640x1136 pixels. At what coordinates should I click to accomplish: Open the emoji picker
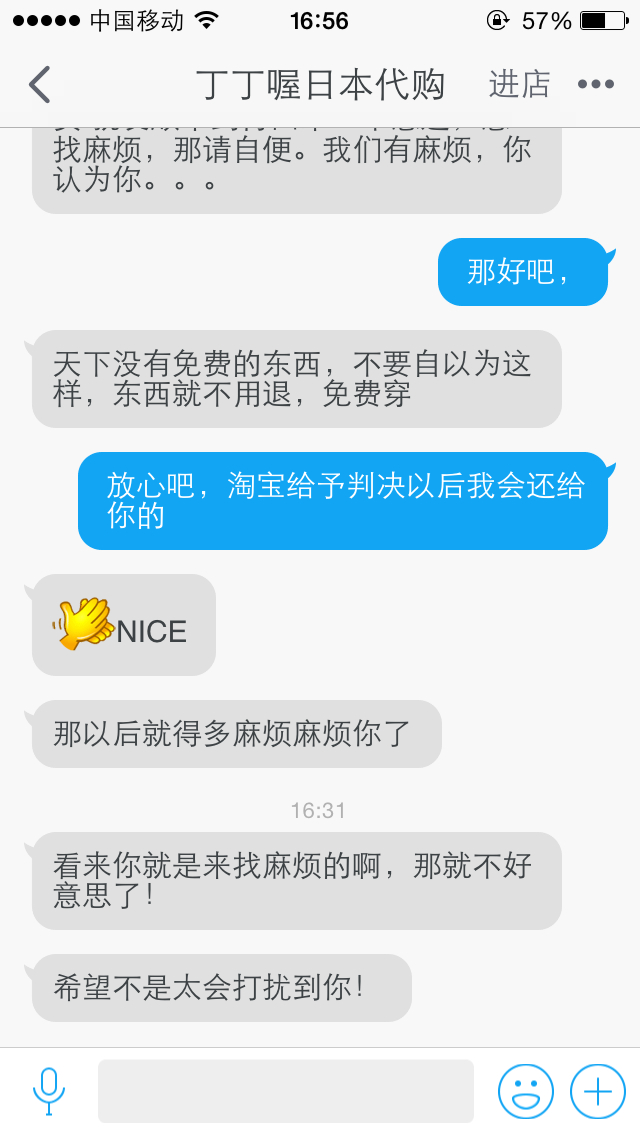(x=525, y=1091)
